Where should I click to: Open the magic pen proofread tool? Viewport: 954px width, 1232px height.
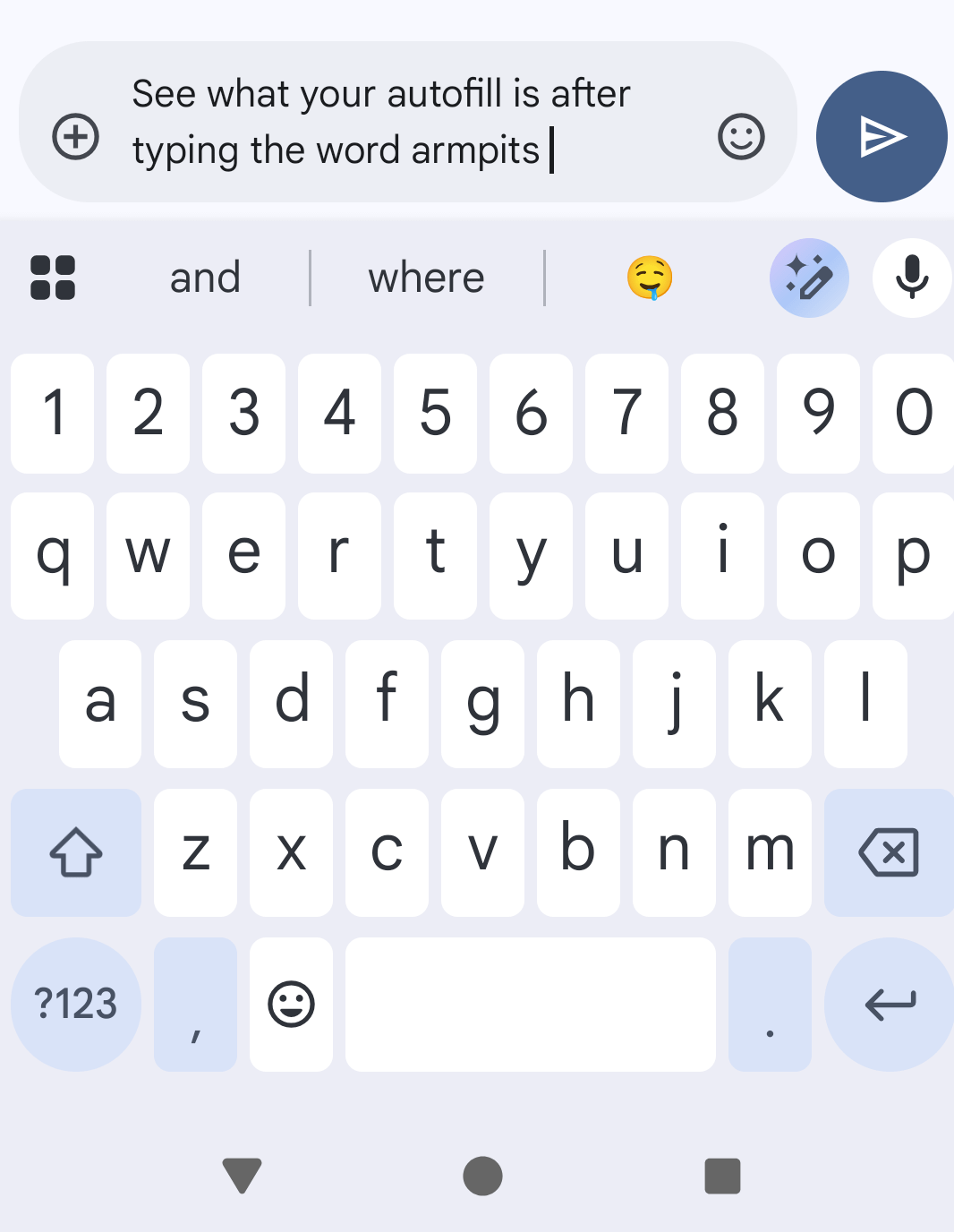pos(809,278)
